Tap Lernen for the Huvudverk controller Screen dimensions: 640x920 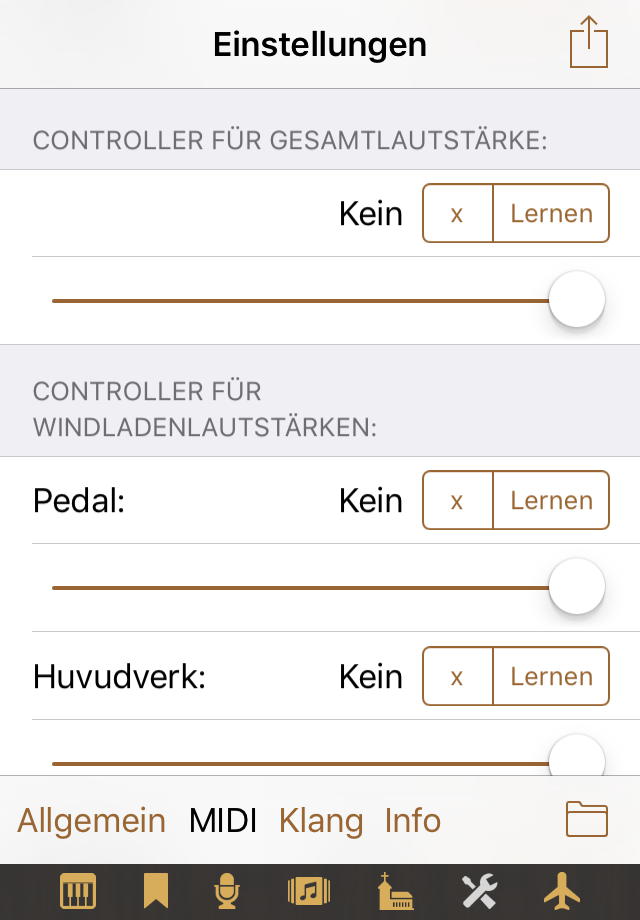pyautogui.click(x=551, y=676)
